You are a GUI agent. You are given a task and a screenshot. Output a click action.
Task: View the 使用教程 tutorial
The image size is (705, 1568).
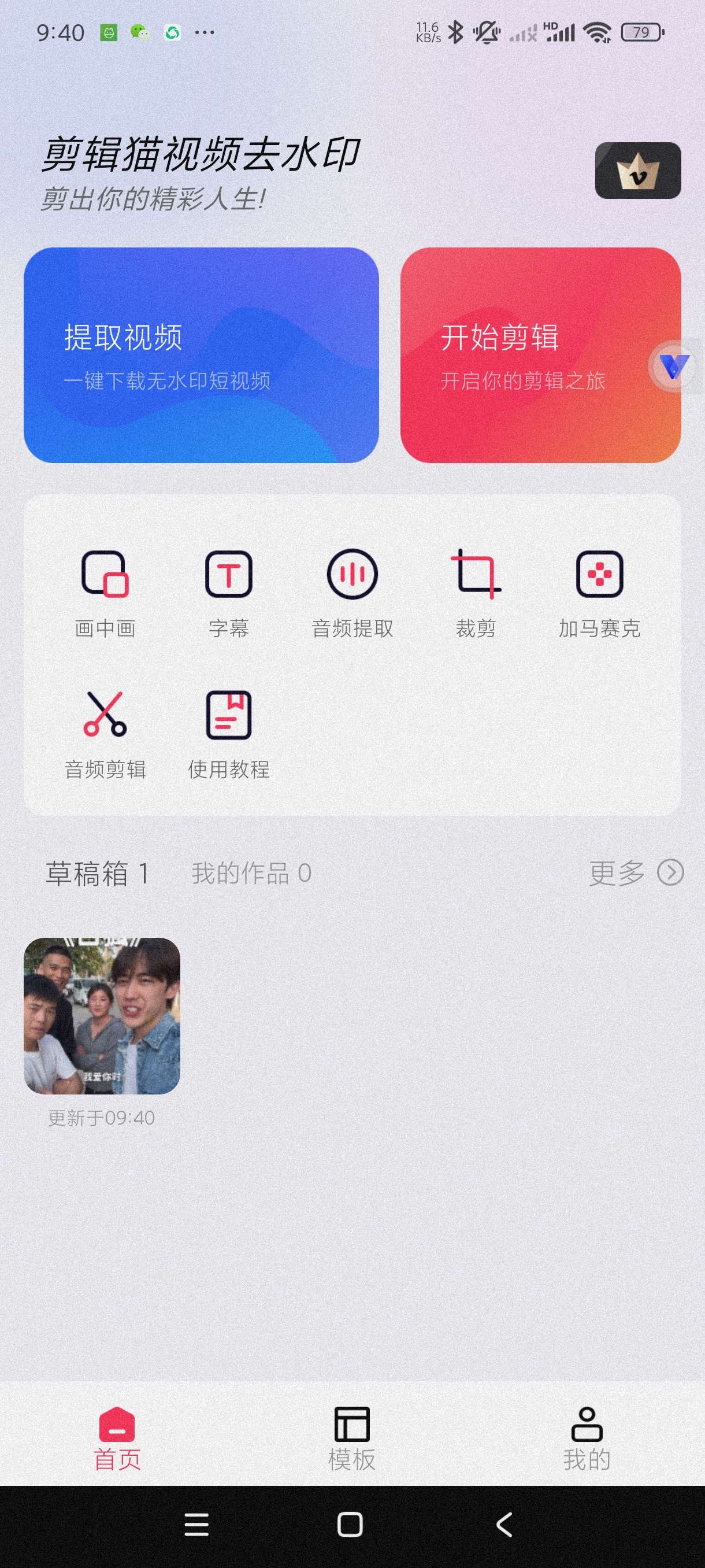228,734
